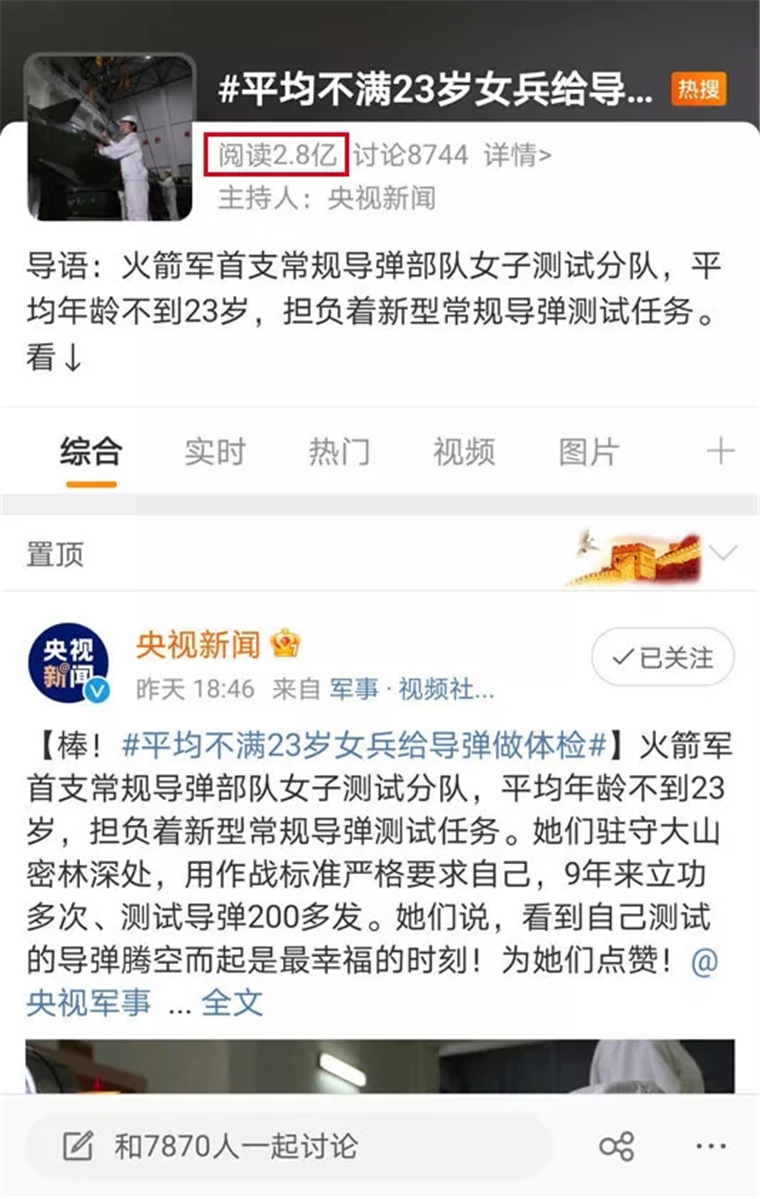Open the overflow menu
Image resolution: width=760 pixels, height=1199 pixels.
[710, 1146]
